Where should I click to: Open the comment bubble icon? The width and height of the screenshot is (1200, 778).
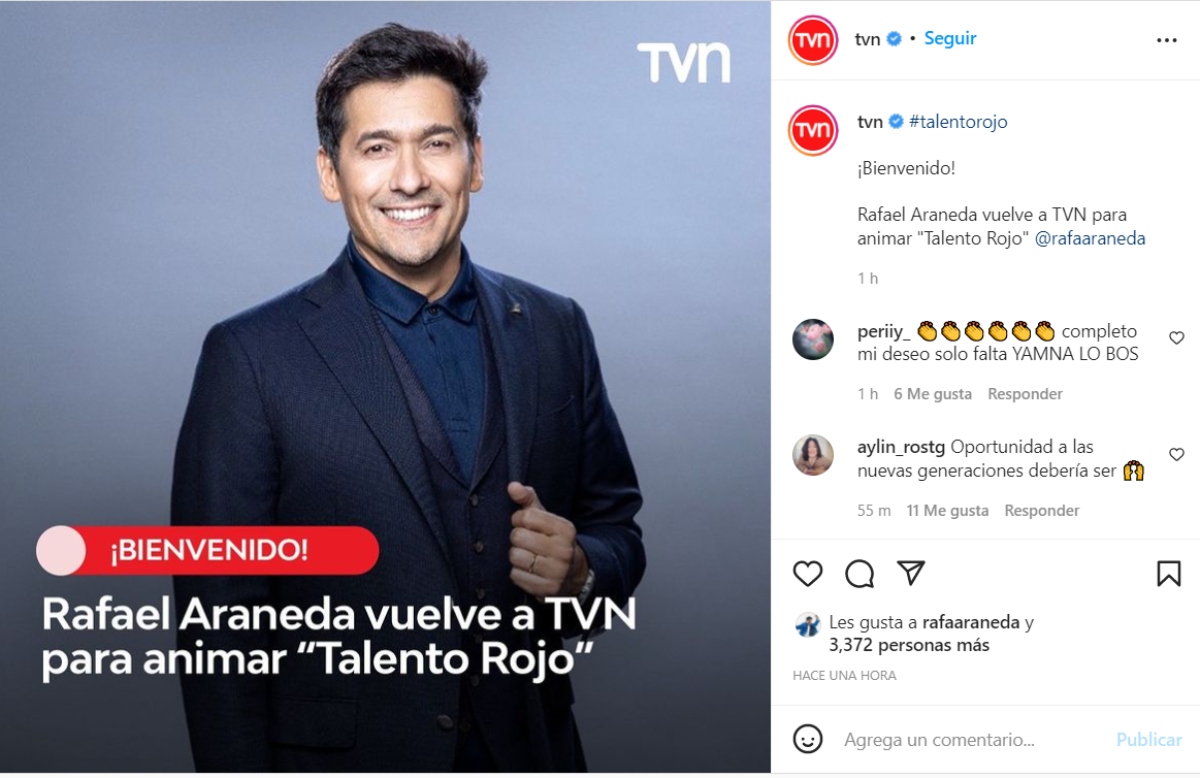pyautogui.click(x=859, y=573)
